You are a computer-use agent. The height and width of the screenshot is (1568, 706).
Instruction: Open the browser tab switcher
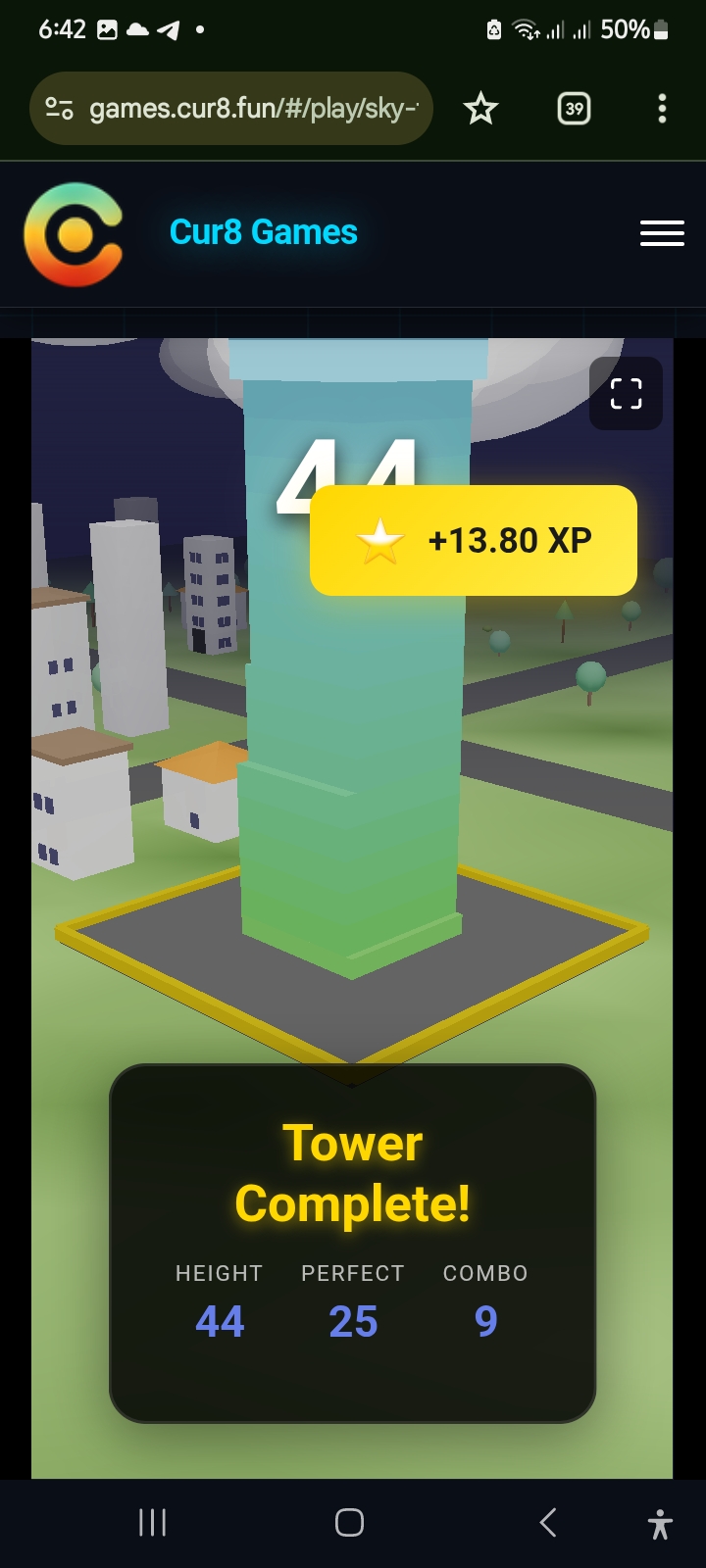574,108
